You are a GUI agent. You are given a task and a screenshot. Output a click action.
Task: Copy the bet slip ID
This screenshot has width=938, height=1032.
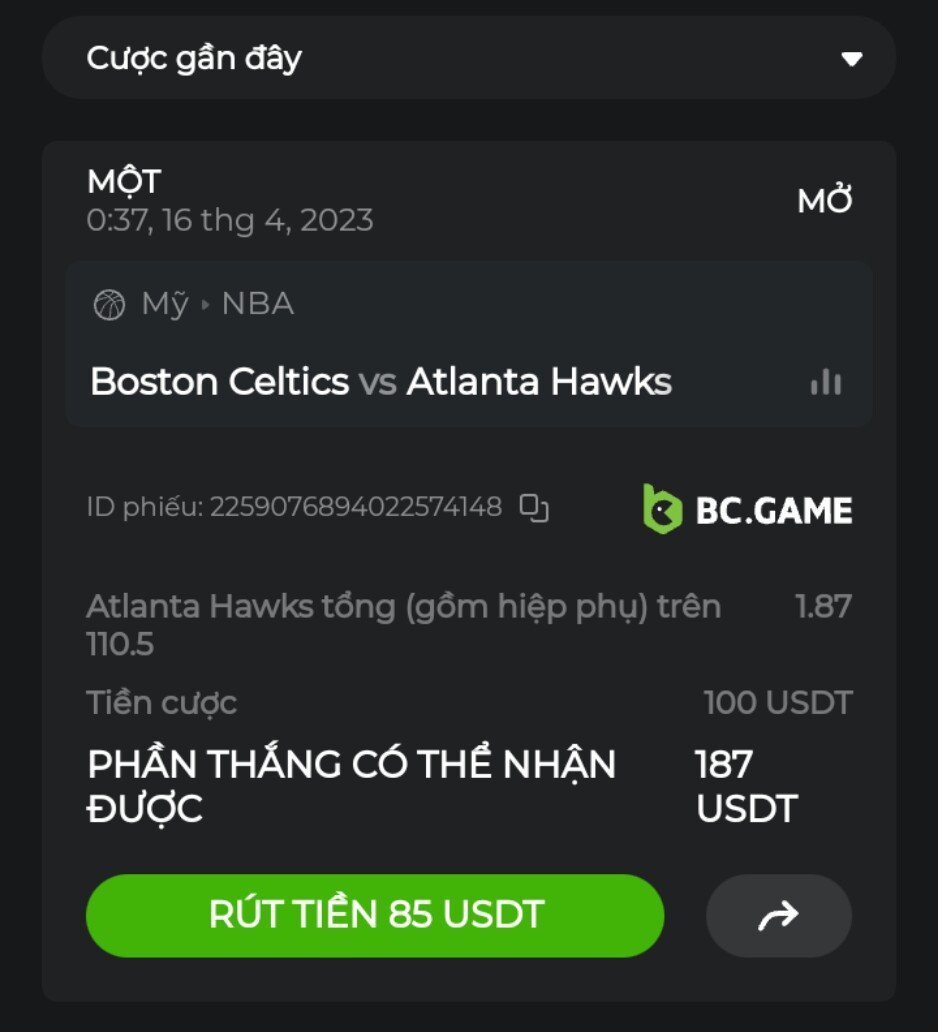[534, 508]
